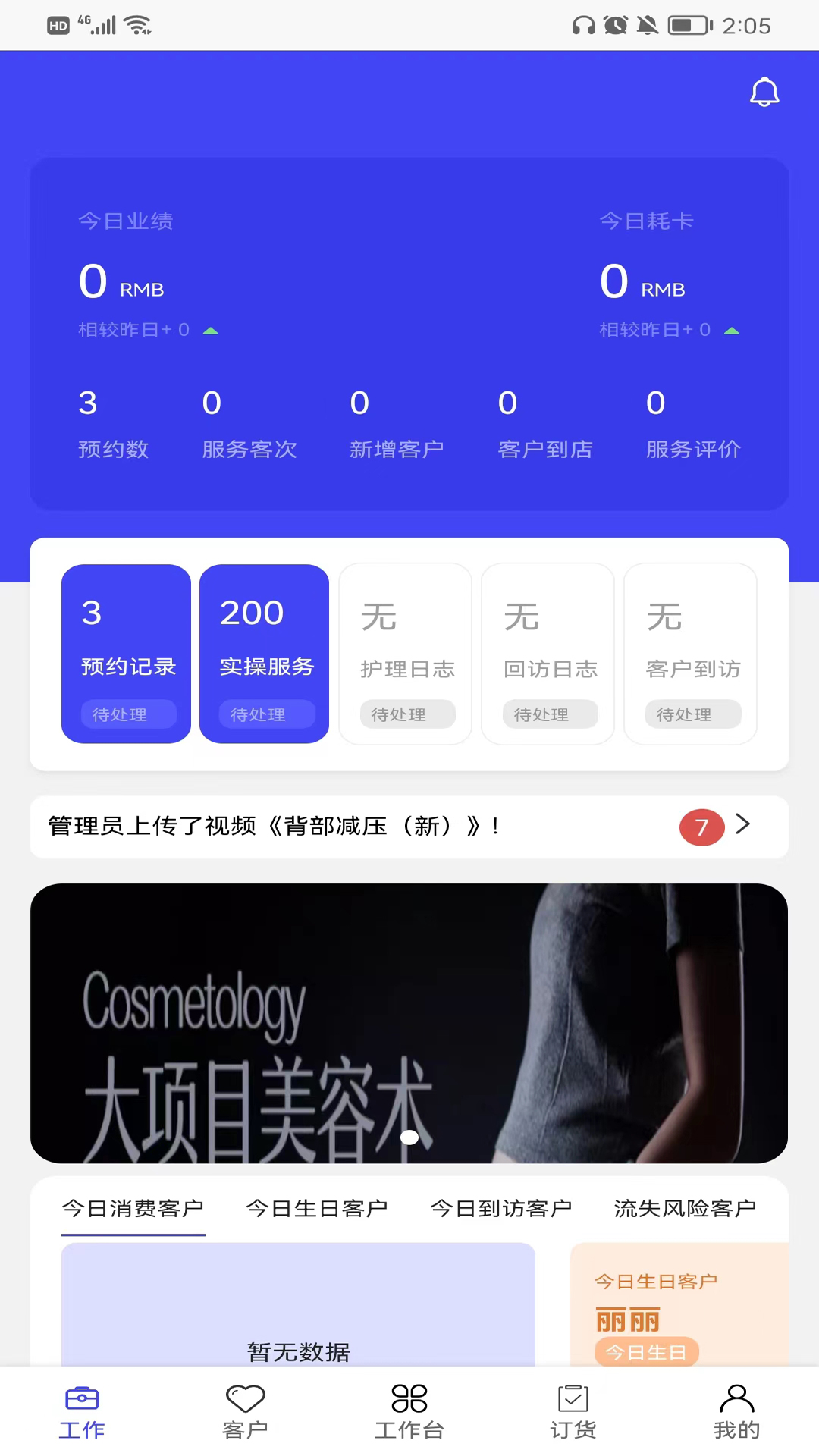Open the 预约记录 pending card
Image resolution: width=819 pixels, height=1456 pixels.
coord(125,653)
